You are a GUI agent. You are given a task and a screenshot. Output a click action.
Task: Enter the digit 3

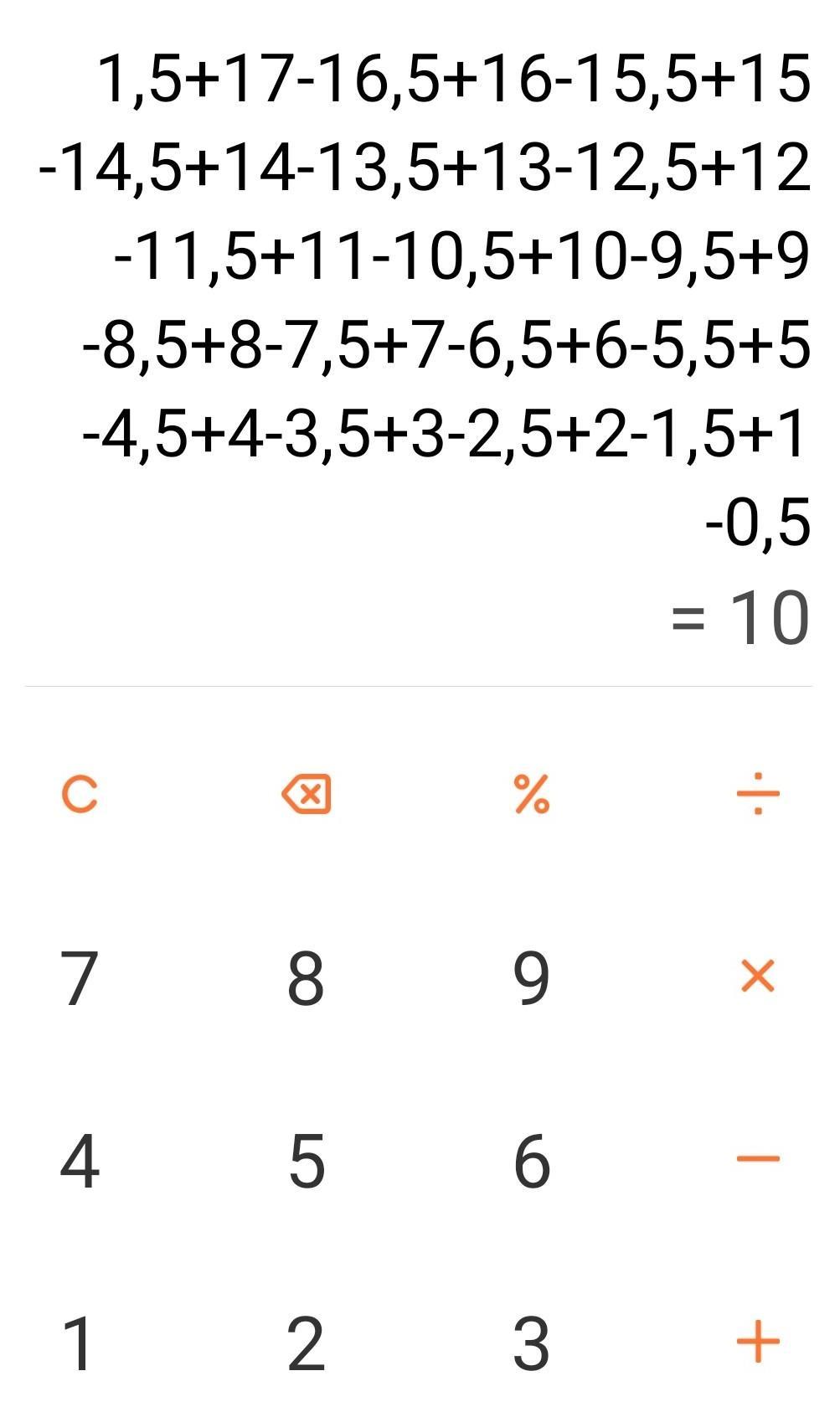[532, 1343]
